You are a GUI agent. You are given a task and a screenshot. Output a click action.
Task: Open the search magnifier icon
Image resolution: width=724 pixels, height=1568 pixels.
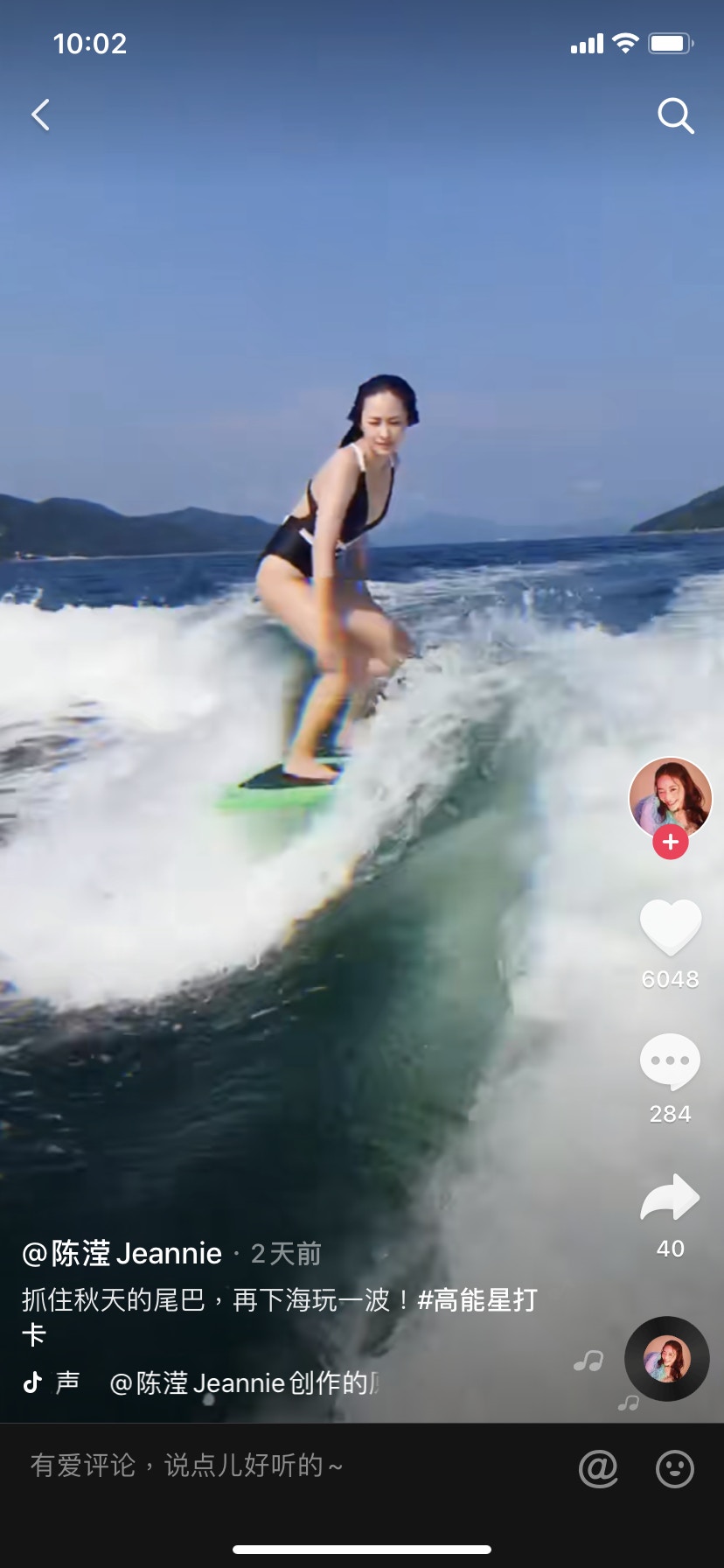click(675, 115)
